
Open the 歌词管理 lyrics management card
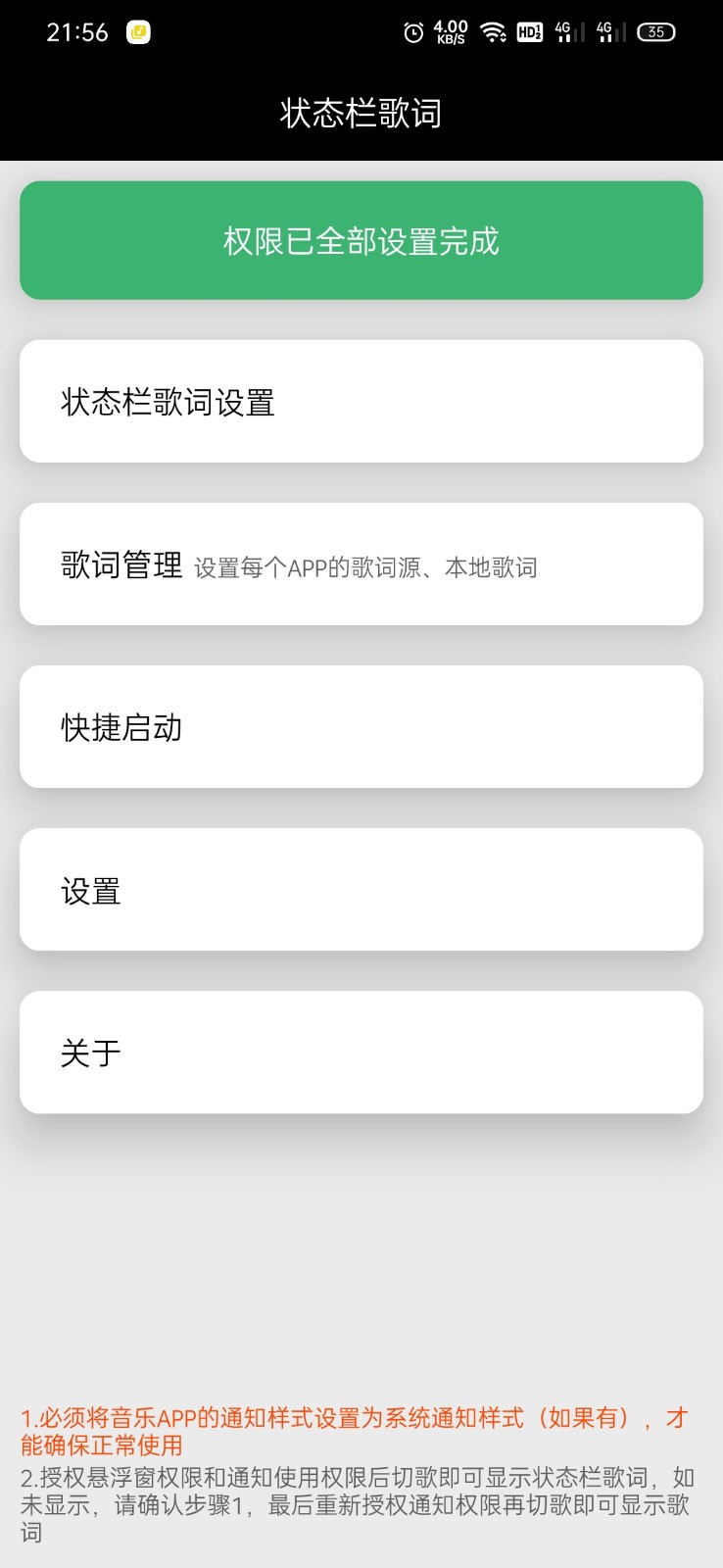click(x=361, y=564)
